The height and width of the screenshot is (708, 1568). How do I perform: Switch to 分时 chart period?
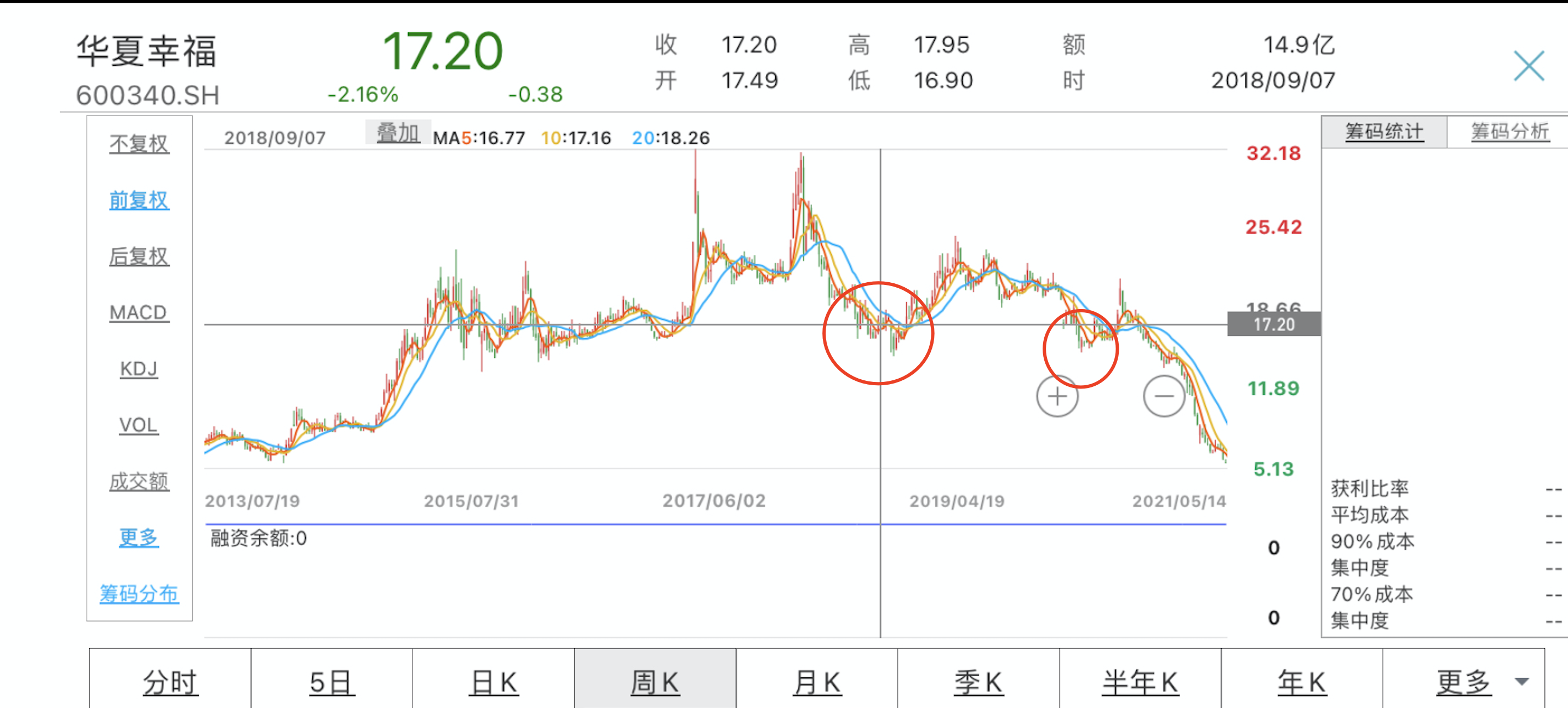pyautogui.click(x=170, y=681)
